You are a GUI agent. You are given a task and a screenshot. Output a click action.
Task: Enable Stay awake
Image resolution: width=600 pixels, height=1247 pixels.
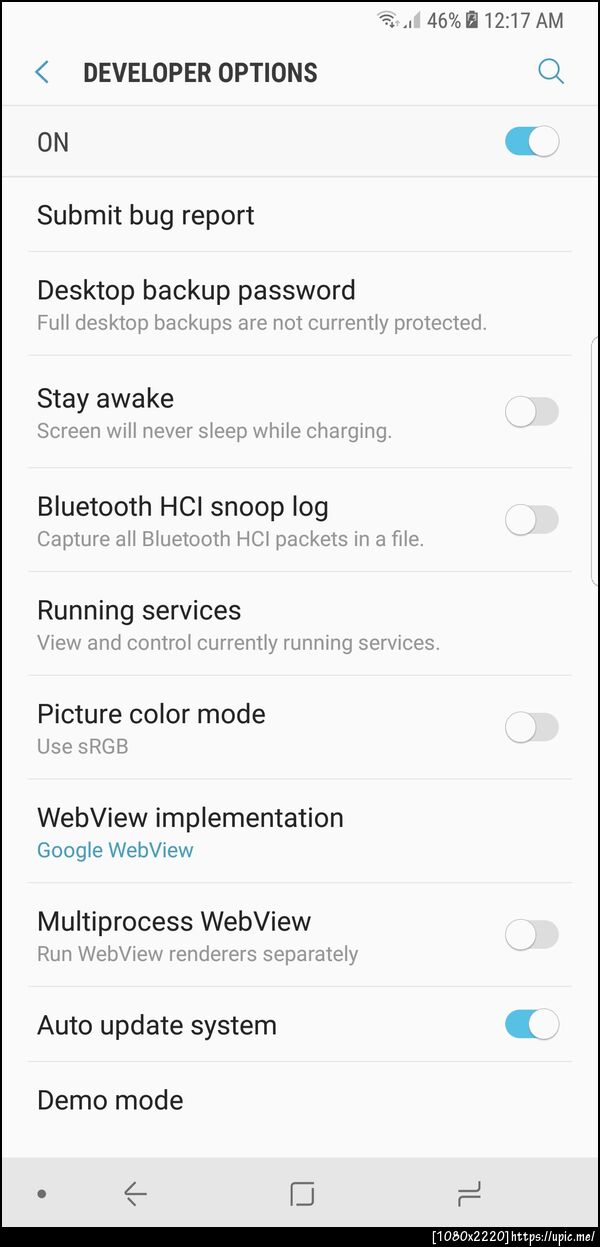coord(531,411)
